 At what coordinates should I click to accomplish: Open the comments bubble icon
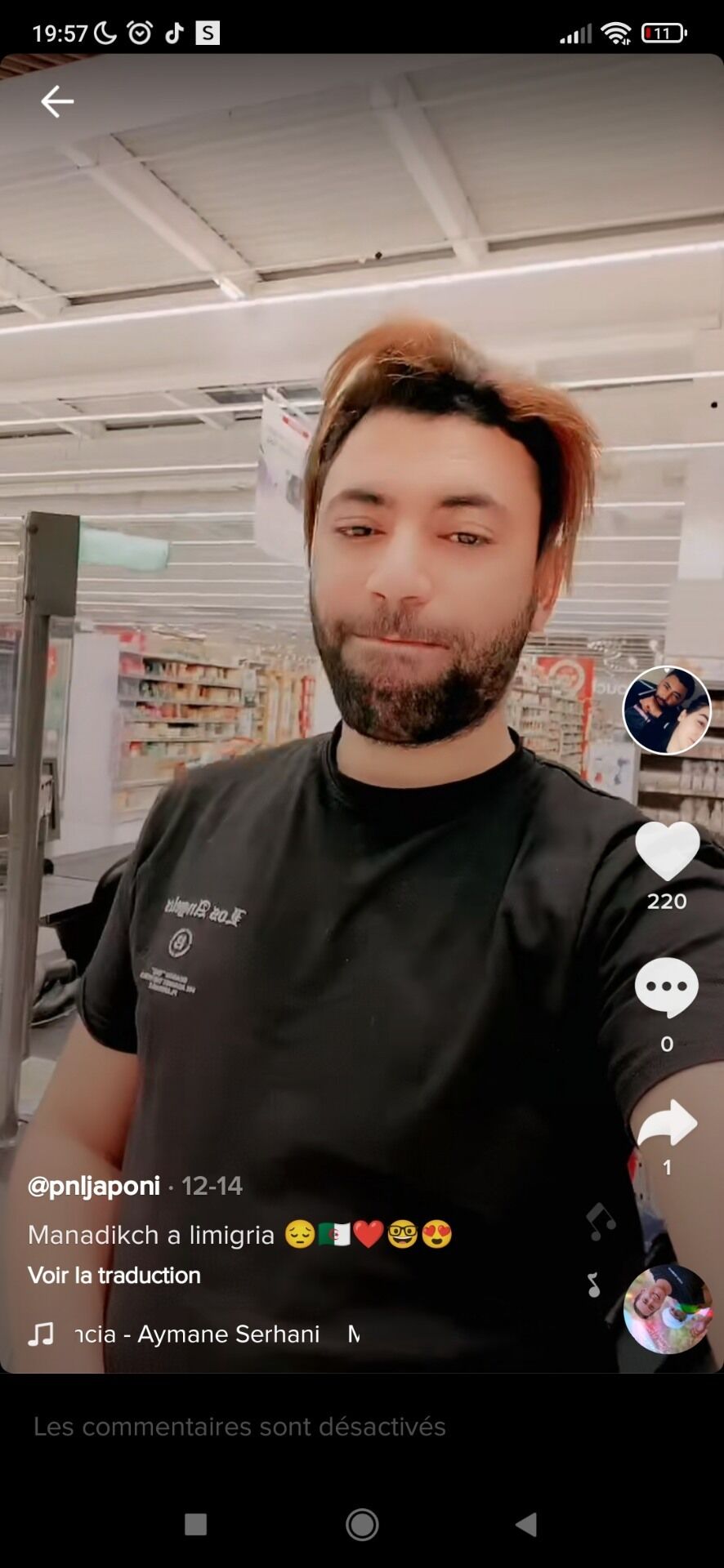click(667, 987)
